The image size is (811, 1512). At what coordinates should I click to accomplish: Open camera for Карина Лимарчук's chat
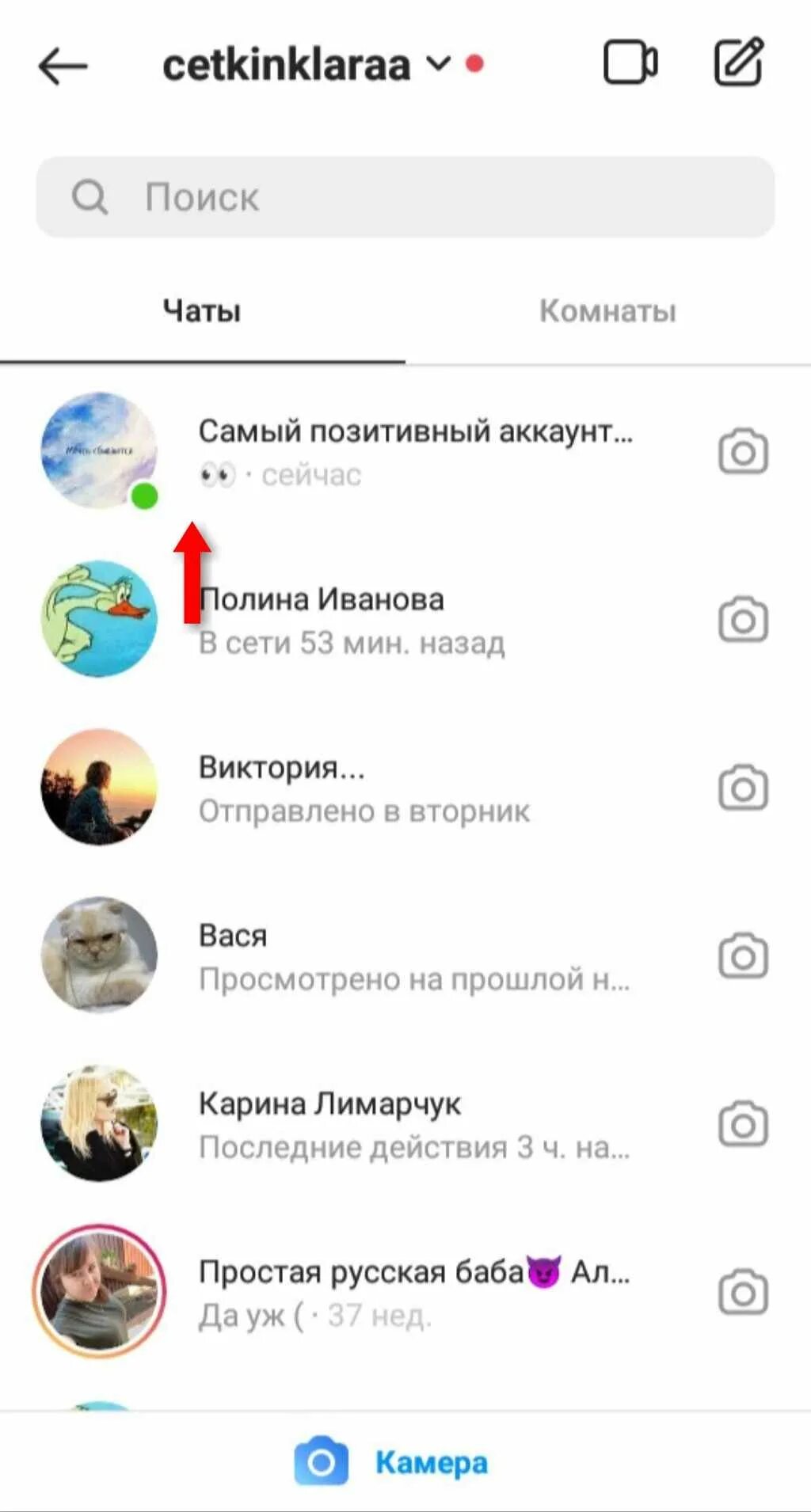click(x=743, y=1124)
